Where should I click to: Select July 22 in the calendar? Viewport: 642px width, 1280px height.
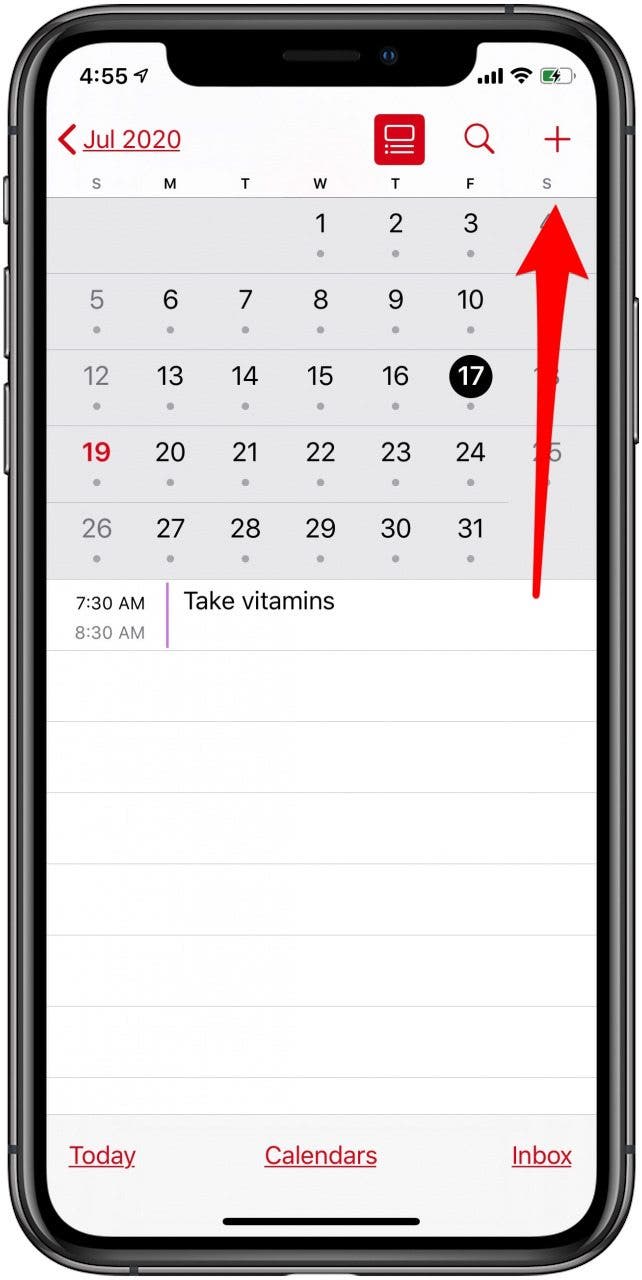coord(320,452)
